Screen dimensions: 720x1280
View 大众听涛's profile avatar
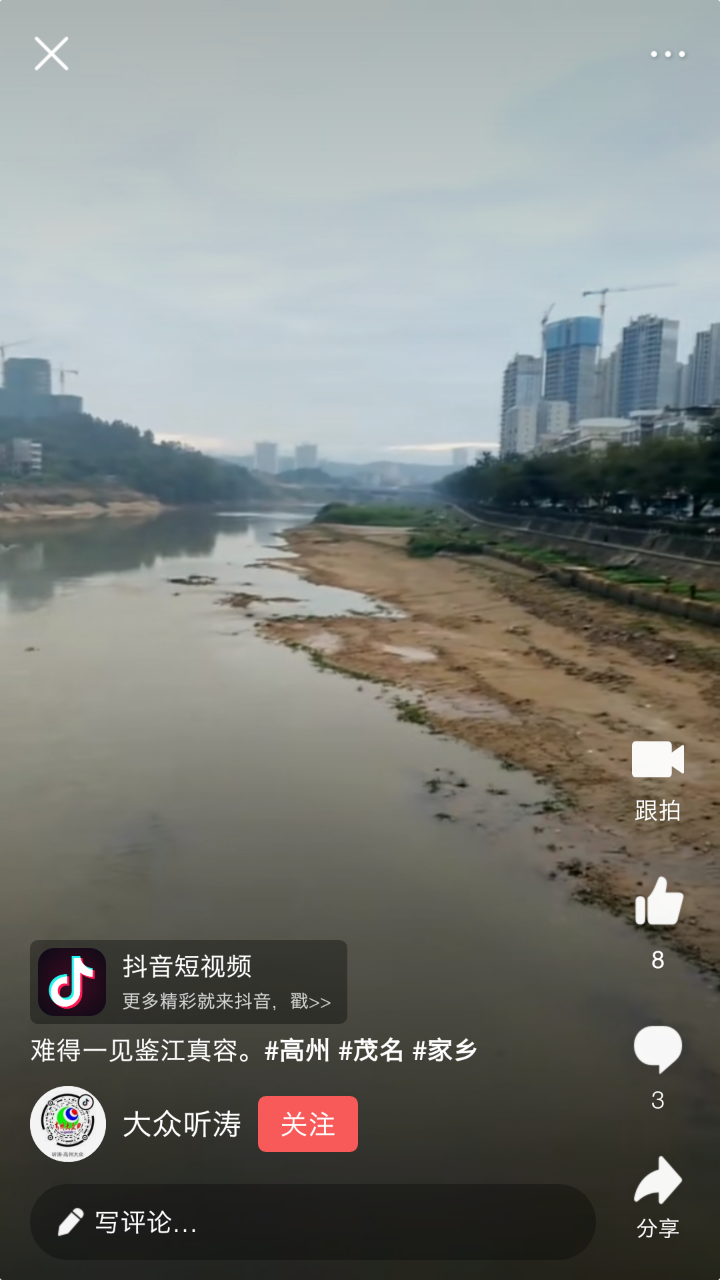pos(68,1124)
